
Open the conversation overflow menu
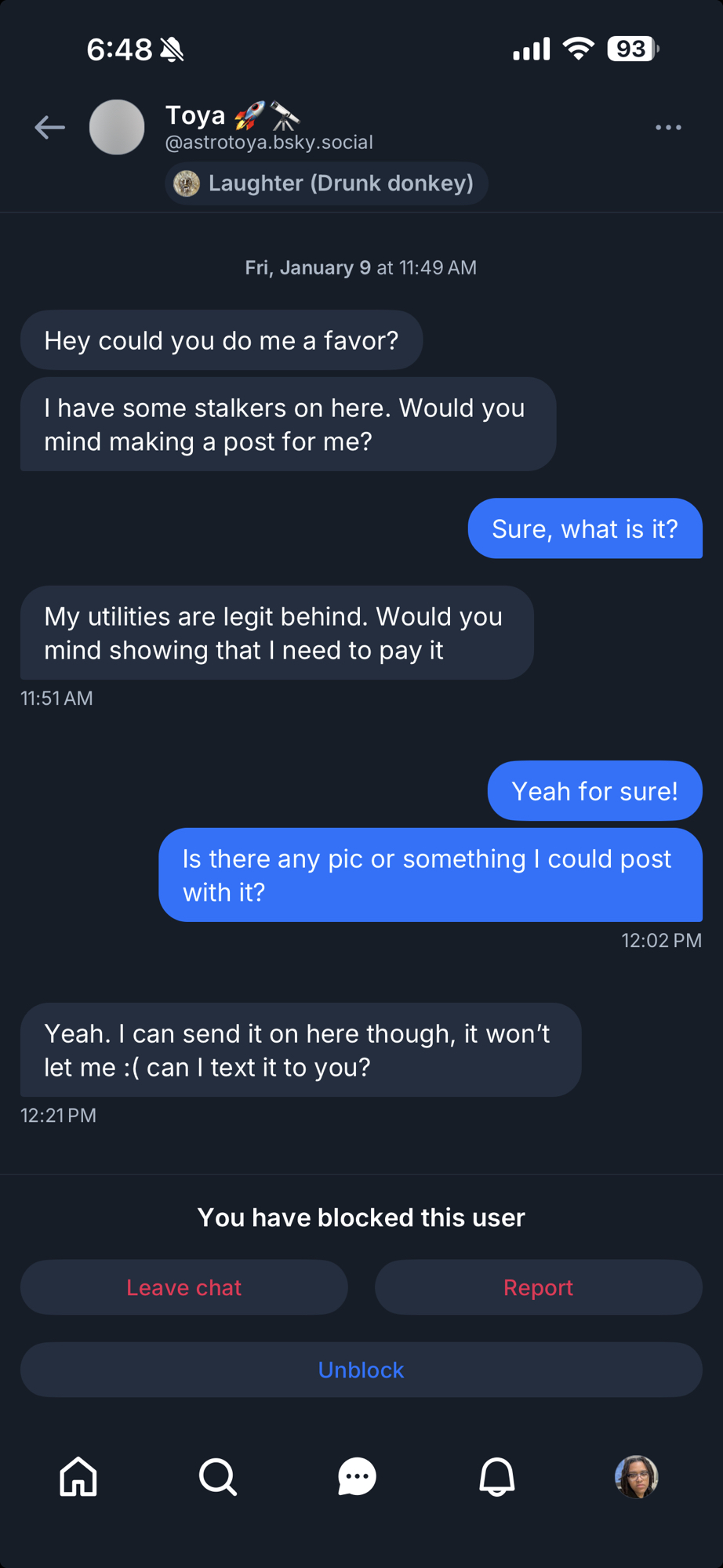coord(668,127)
